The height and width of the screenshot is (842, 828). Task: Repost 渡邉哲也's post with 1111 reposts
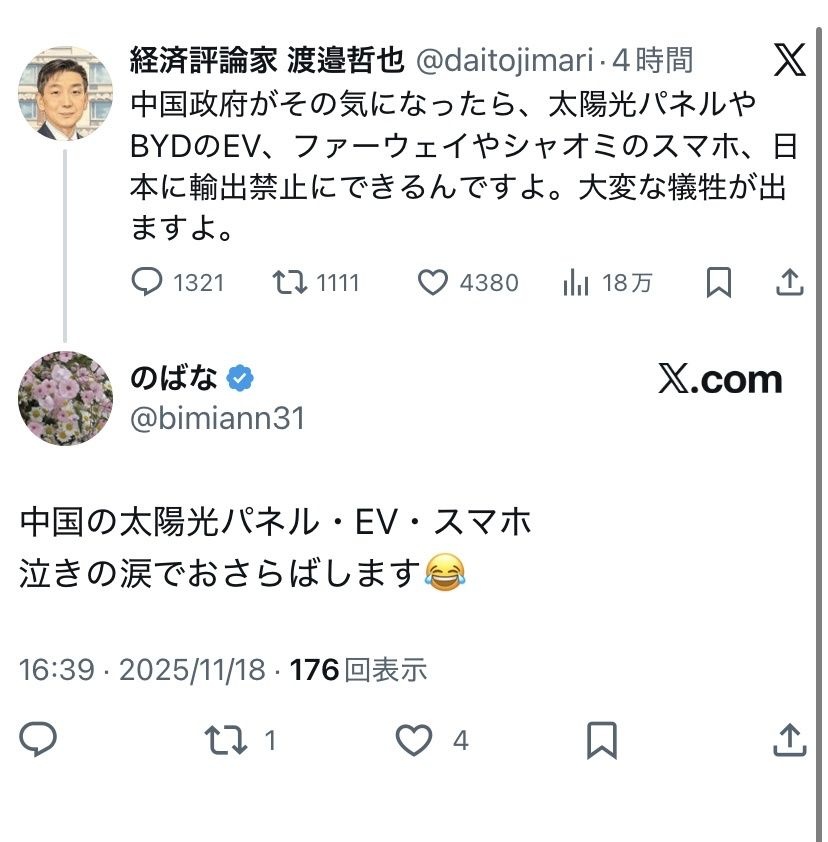288,283
